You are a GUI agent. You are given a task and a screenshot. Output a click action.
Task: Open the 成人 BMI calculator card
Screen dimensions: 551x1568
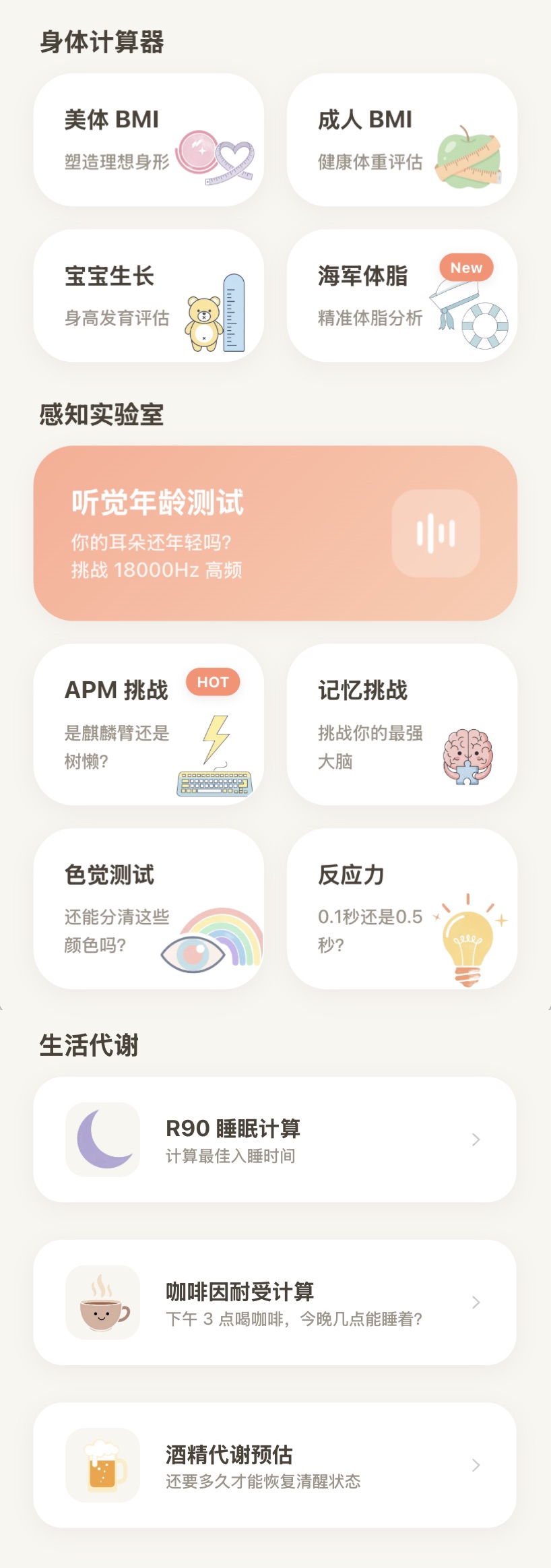point(401,139)
